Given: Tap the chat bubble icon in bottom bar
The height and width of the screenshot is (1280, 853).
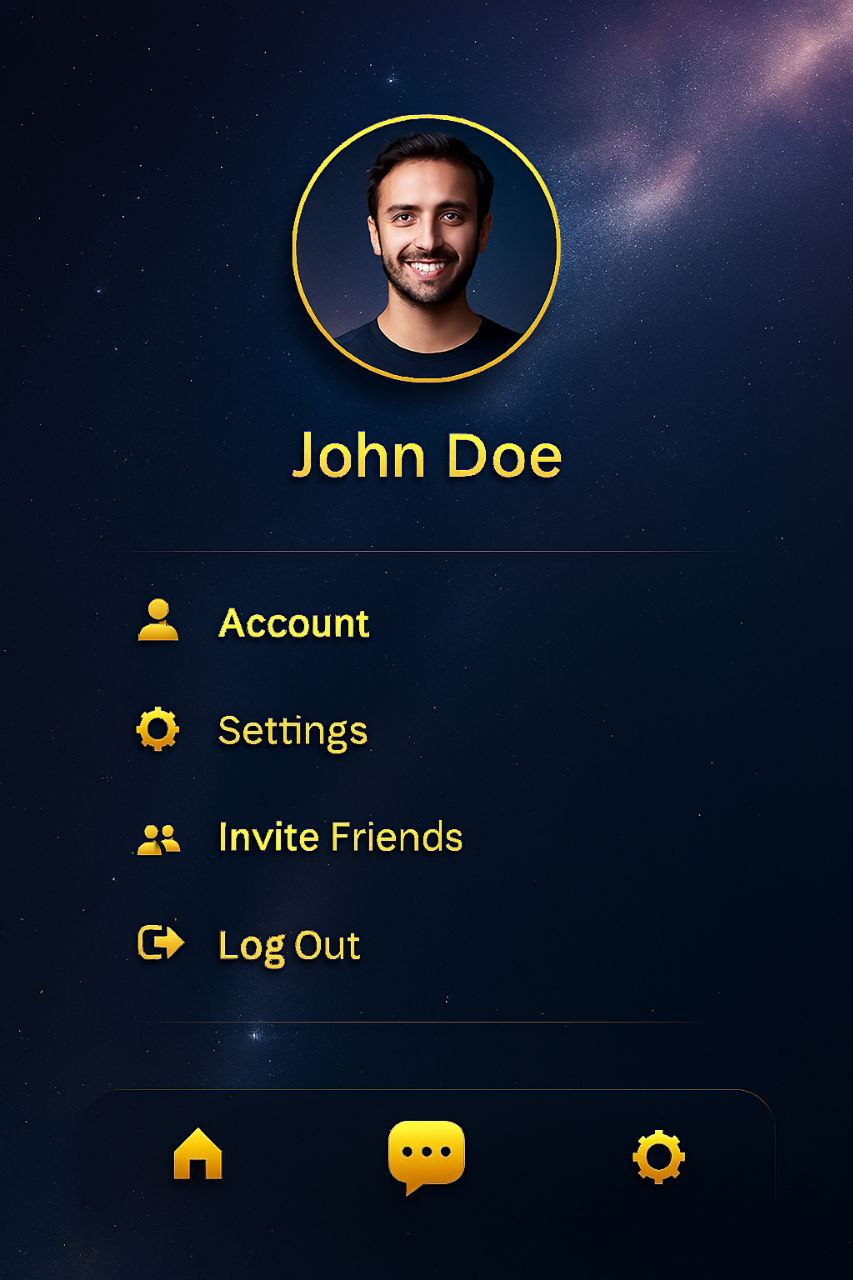Looking at the screenshot, I should coord(426,1157).
